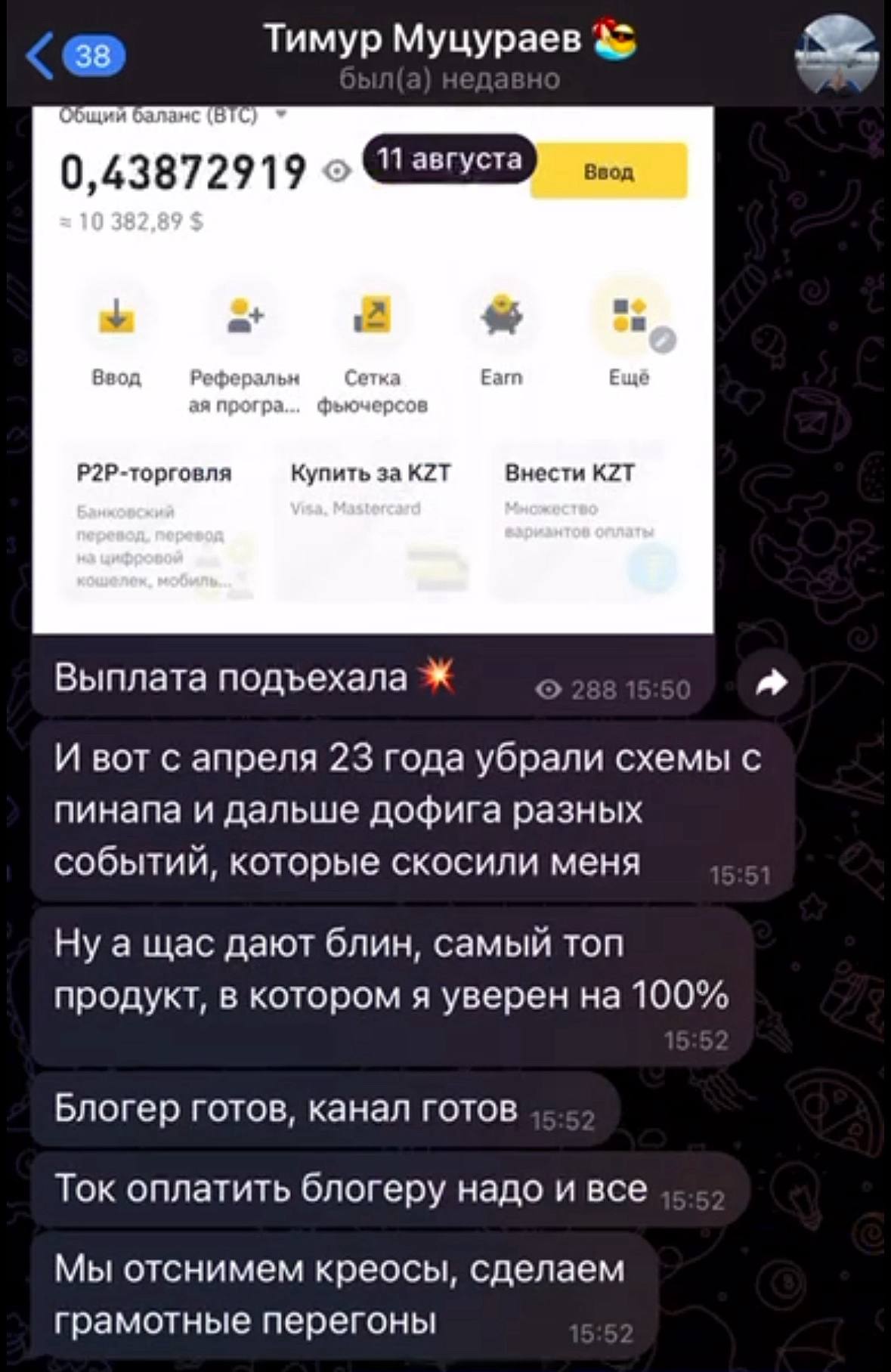
Task: Open the balance screenshot image
Action: pos(373,370)
